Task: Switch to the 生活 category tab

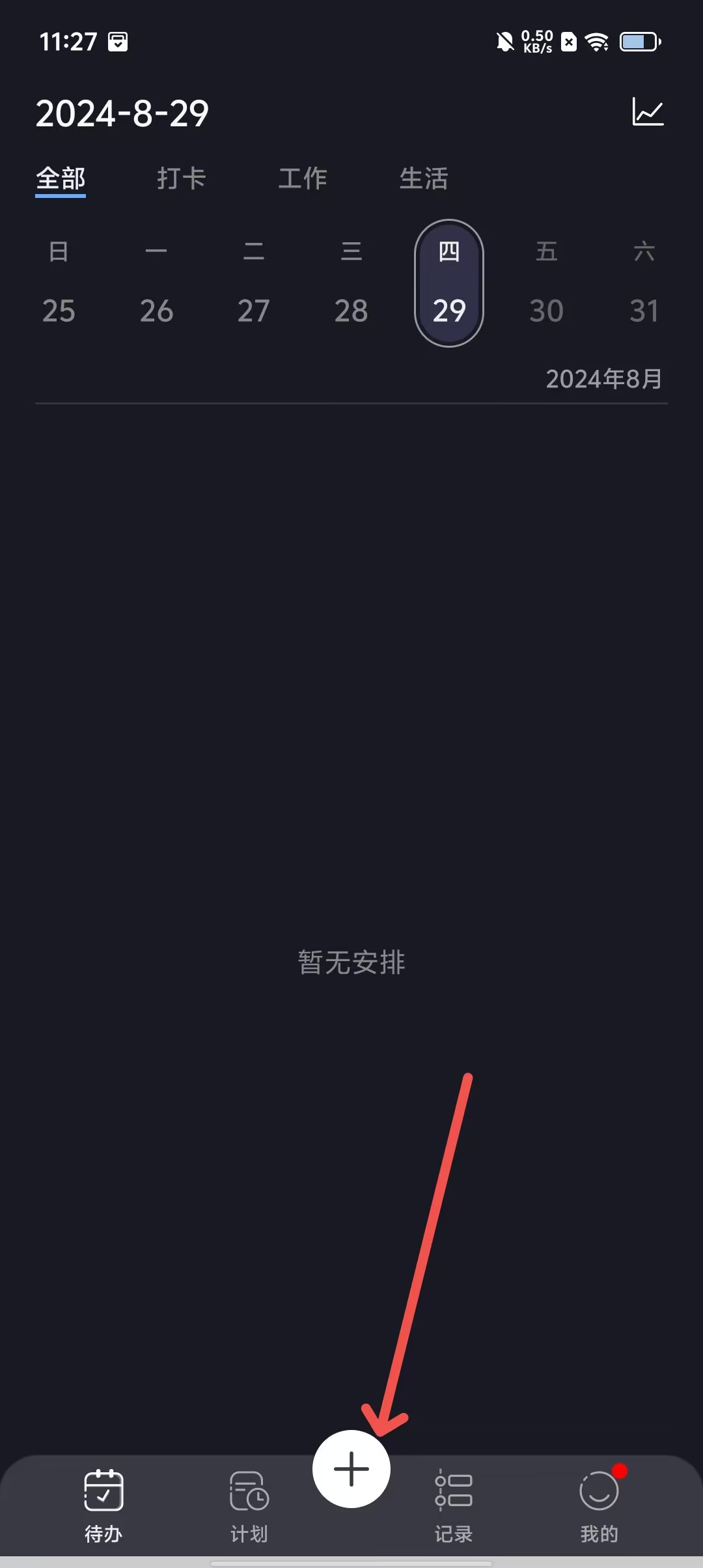Action: [x=424, y=178]
